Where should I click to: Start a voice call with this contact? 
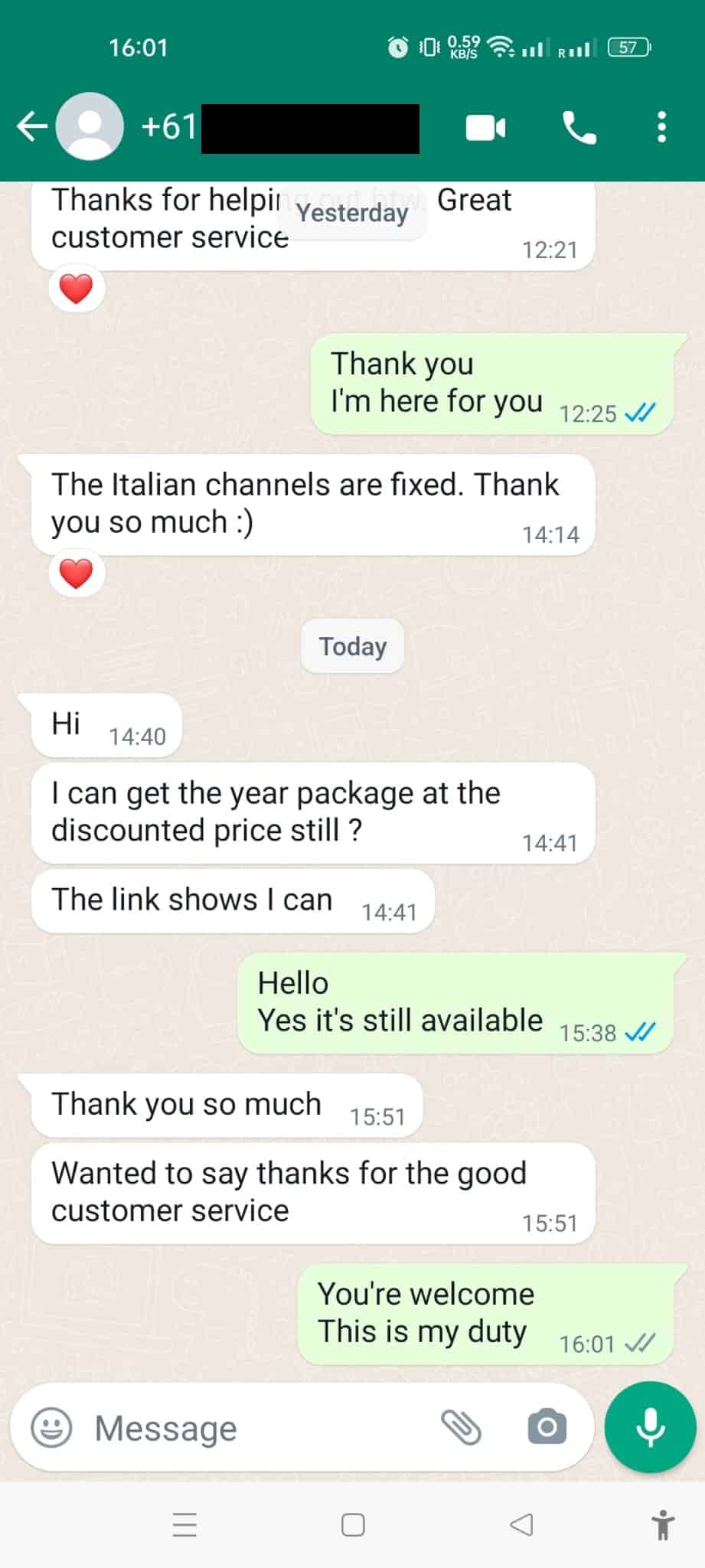(579, 128)
